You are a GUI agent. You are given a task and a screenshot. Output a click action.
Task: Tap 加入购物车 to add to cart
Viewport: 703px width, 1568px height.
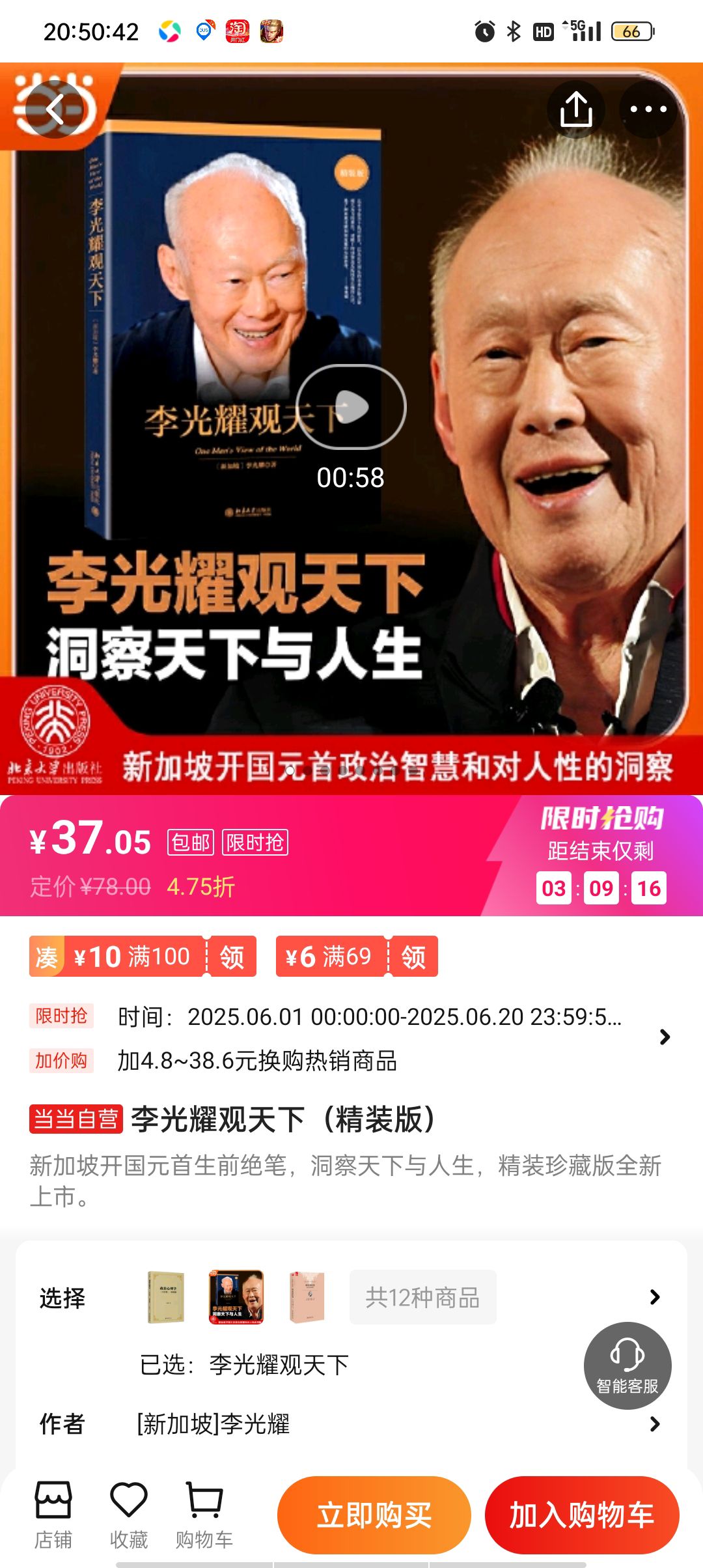click(582, 1515)
